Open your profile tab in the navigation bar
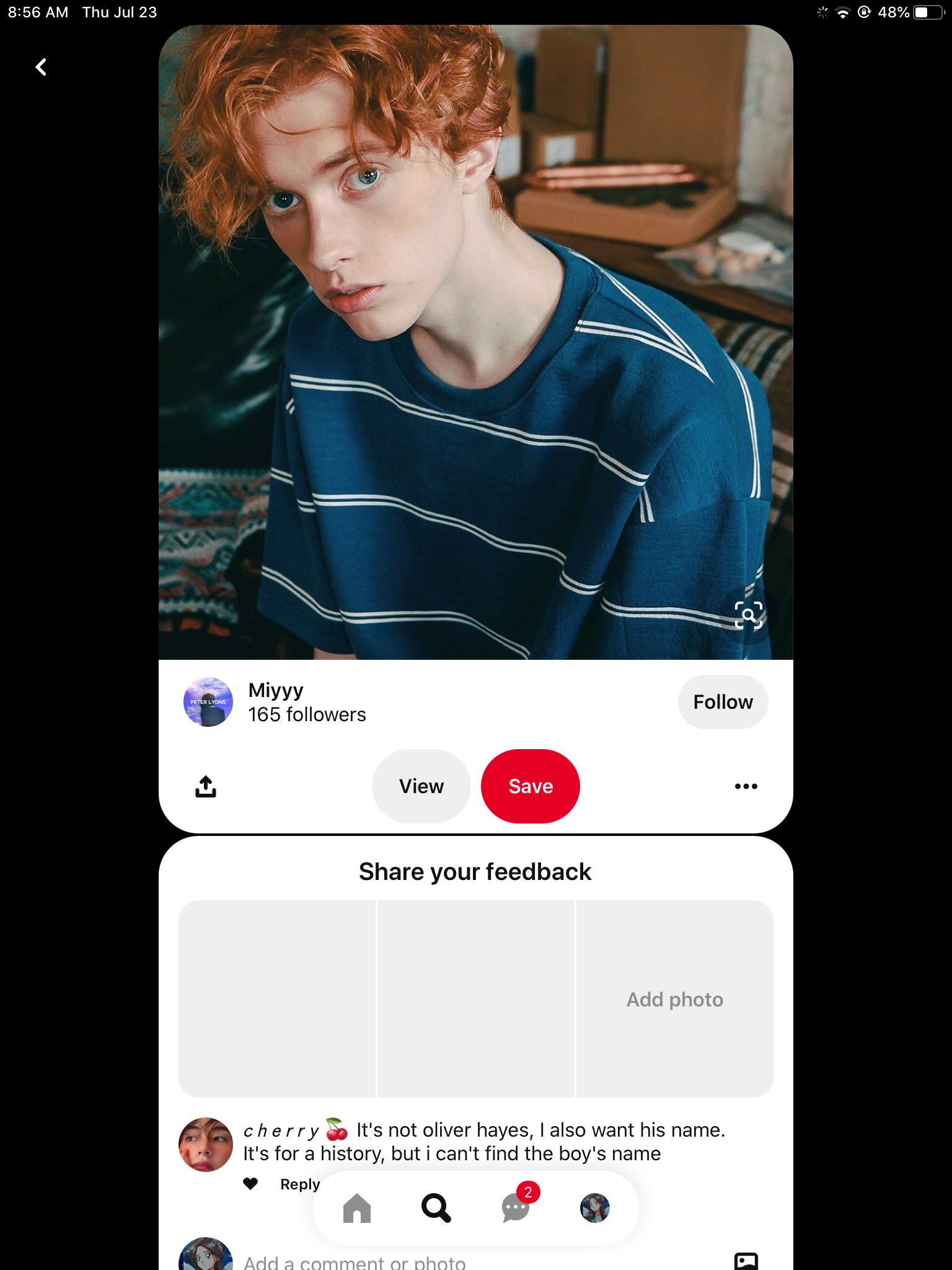 595,1208
